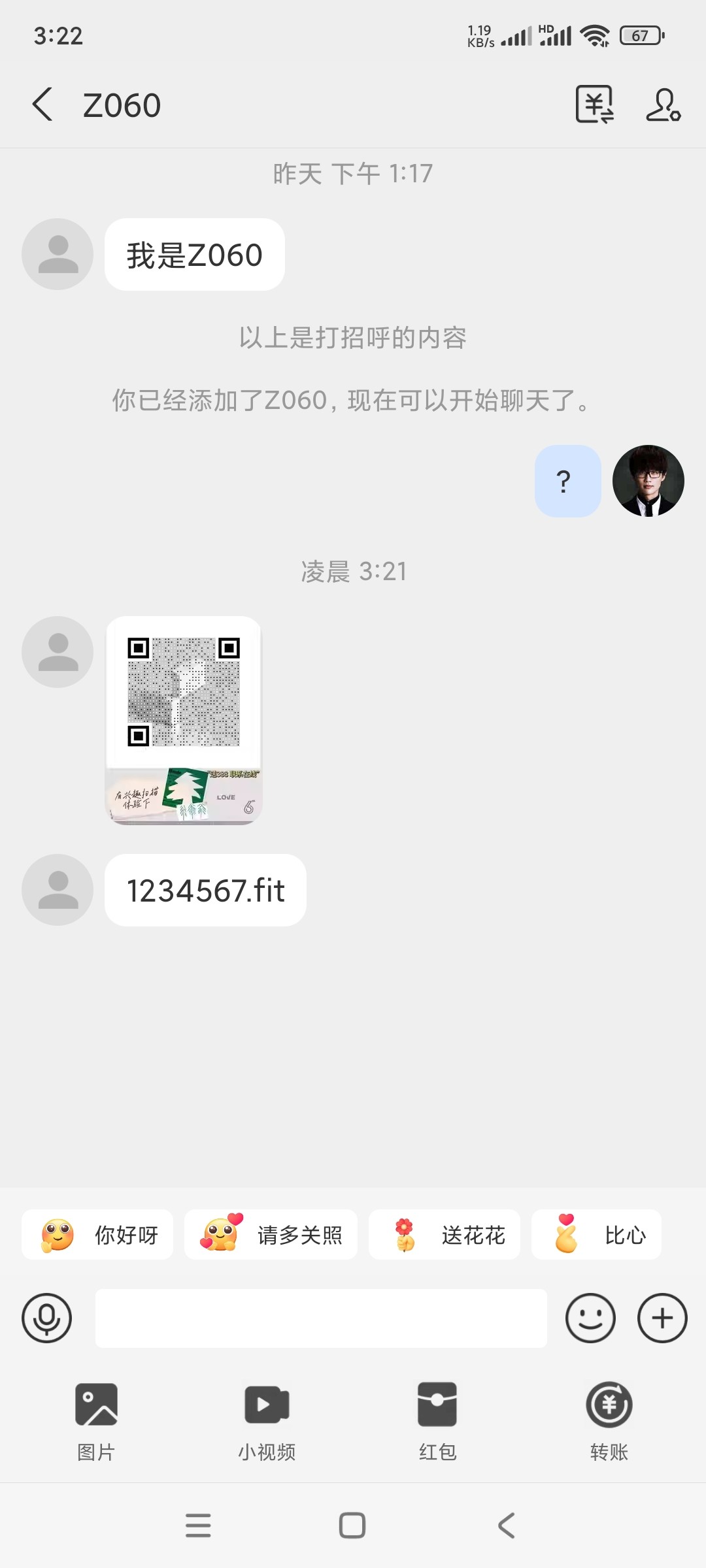
Task: Go to the system home screen
Action: 352,1526
